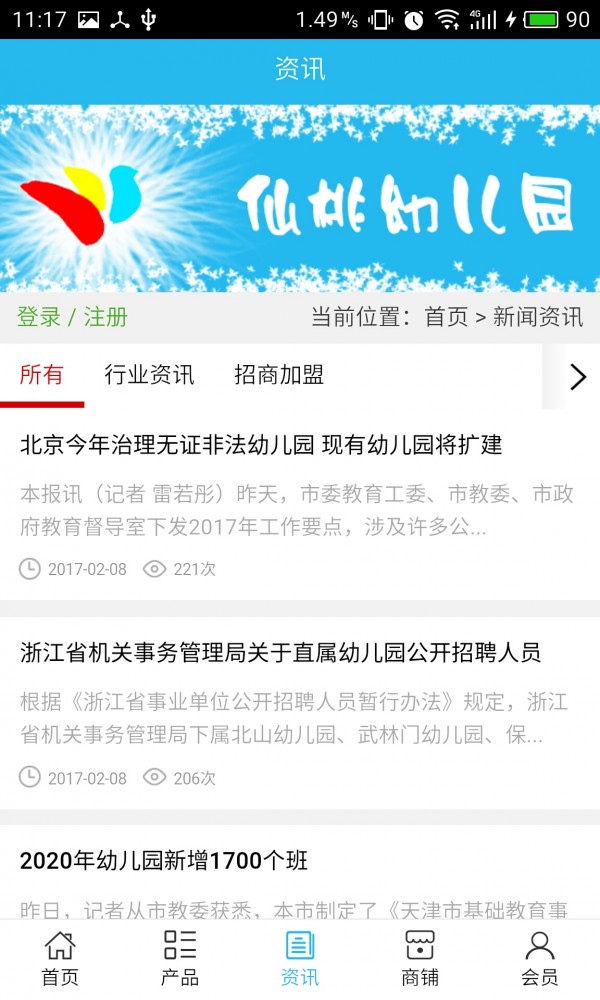Read 浙江省机关事务管理局 recruitment article
The width and height of the screenshot is (600, 1000).
pos(280,653)
